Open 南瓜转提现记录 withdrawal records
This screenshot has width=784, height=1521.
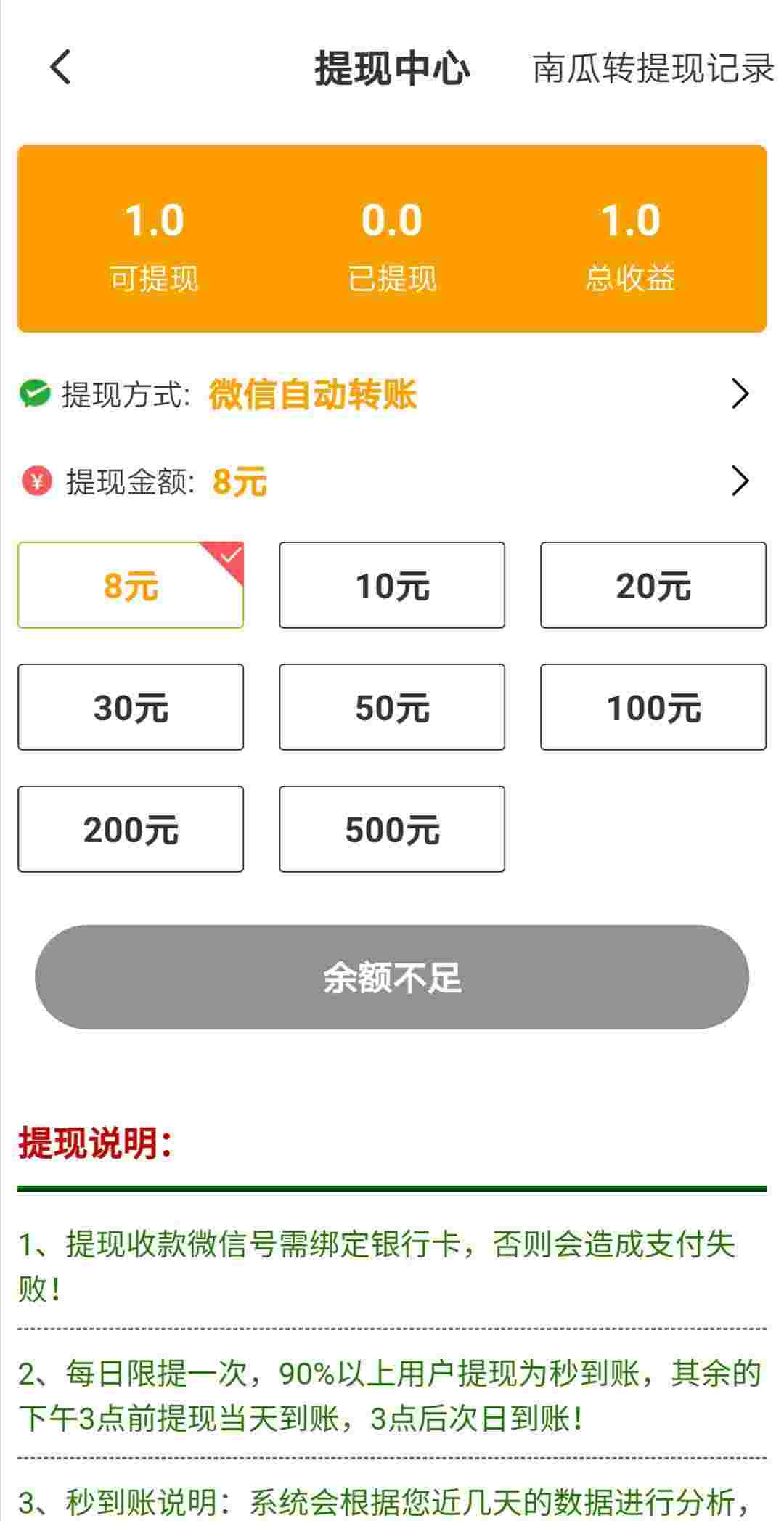point(653,68)
